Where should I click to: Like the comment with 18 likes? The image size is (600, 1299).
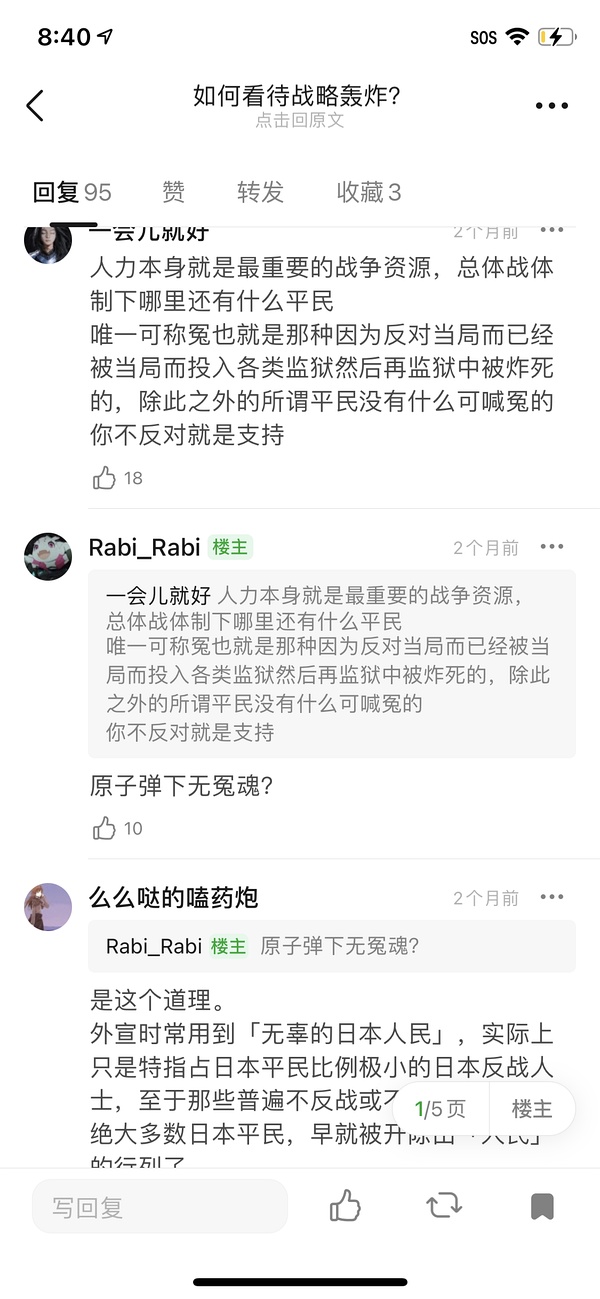[105, 478]
